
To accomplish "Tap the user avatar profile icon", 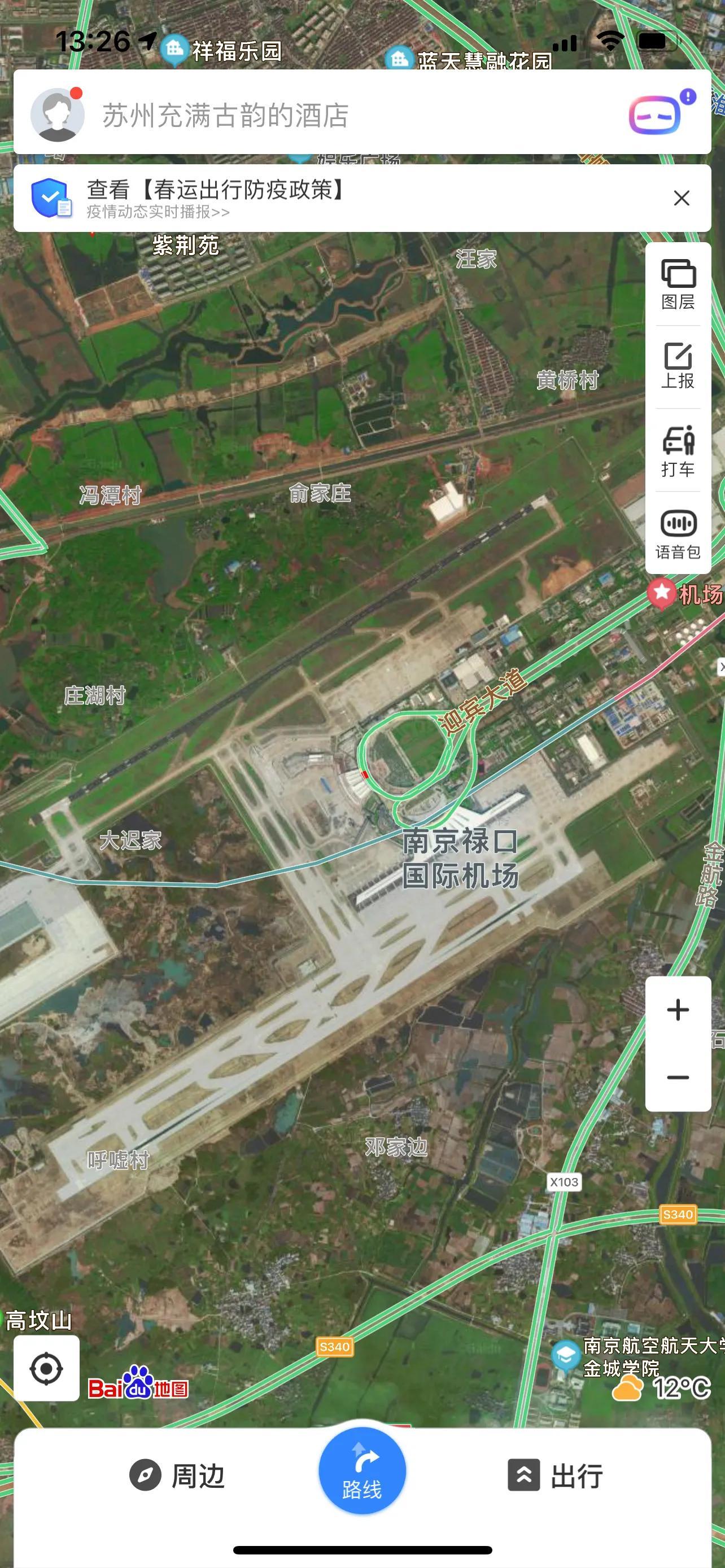I will tap(58, 116).
